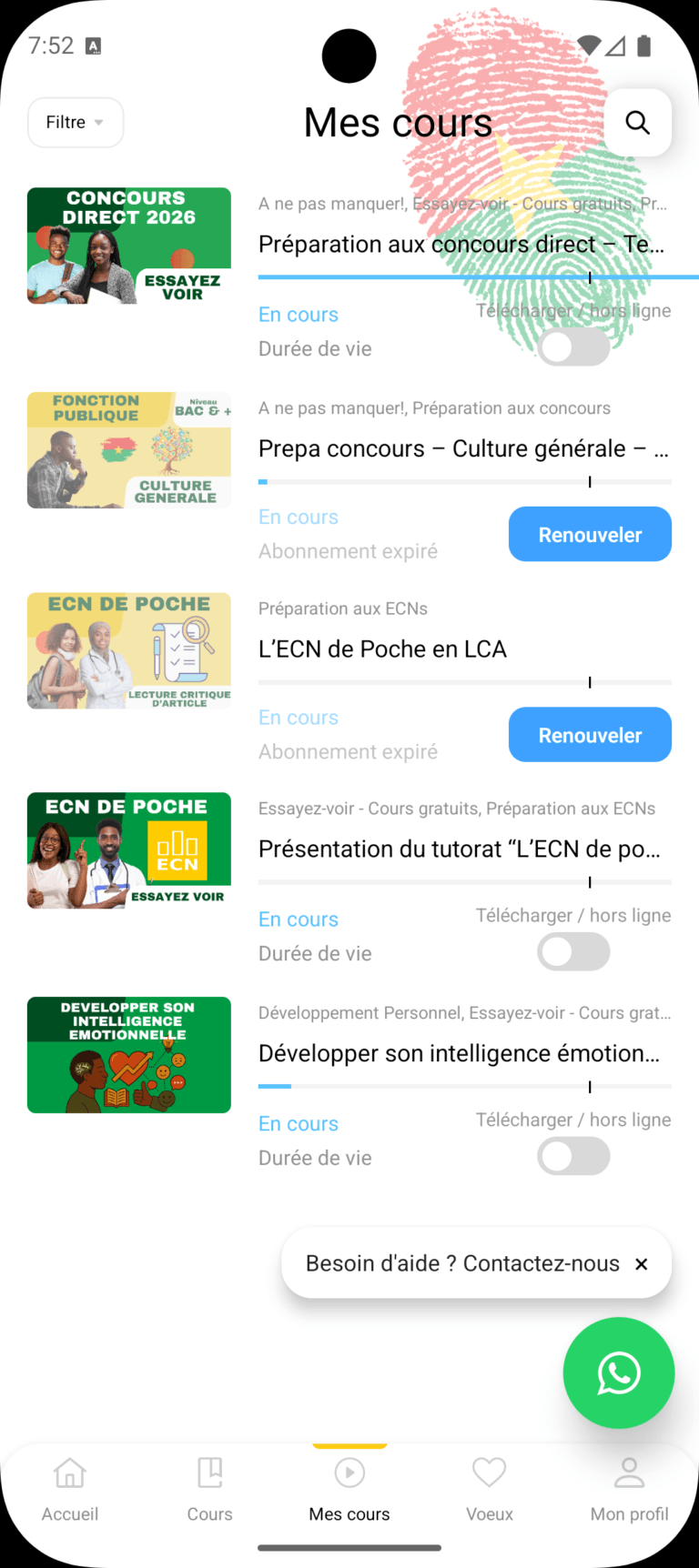
Task: Enable offline download for Préparation aux concours direct
Action: point(573,347)
